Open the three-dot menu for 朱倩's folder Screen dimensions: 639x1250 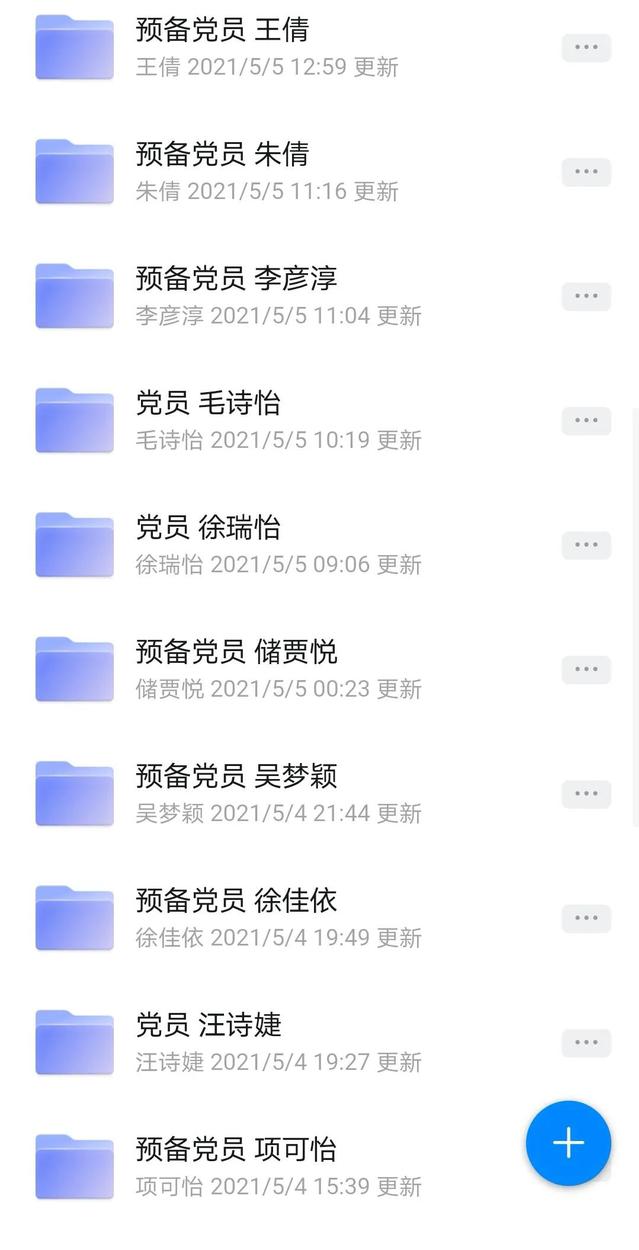pyautogui.click(x=586, y=172)
